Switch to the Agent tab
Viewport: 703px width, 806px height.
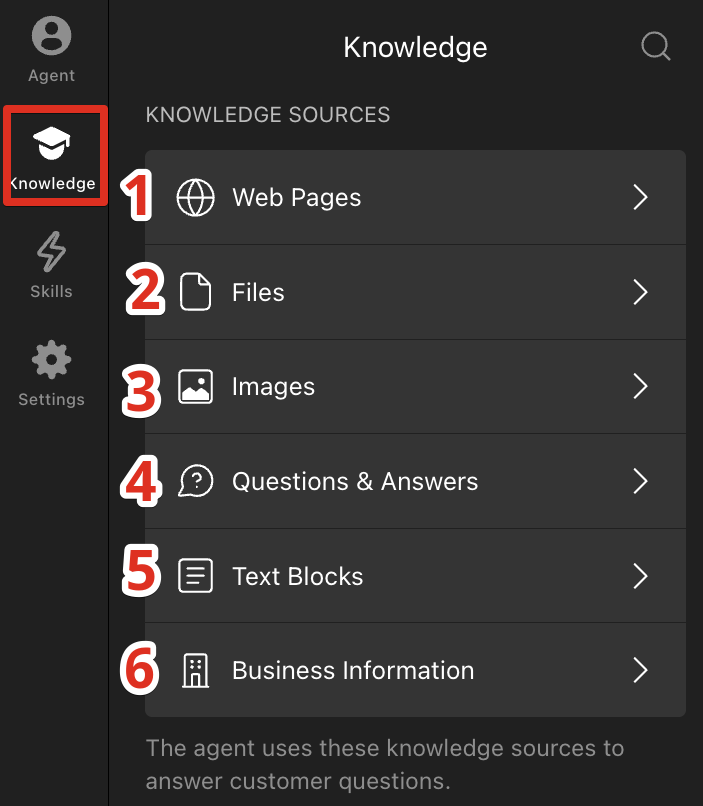51,50
